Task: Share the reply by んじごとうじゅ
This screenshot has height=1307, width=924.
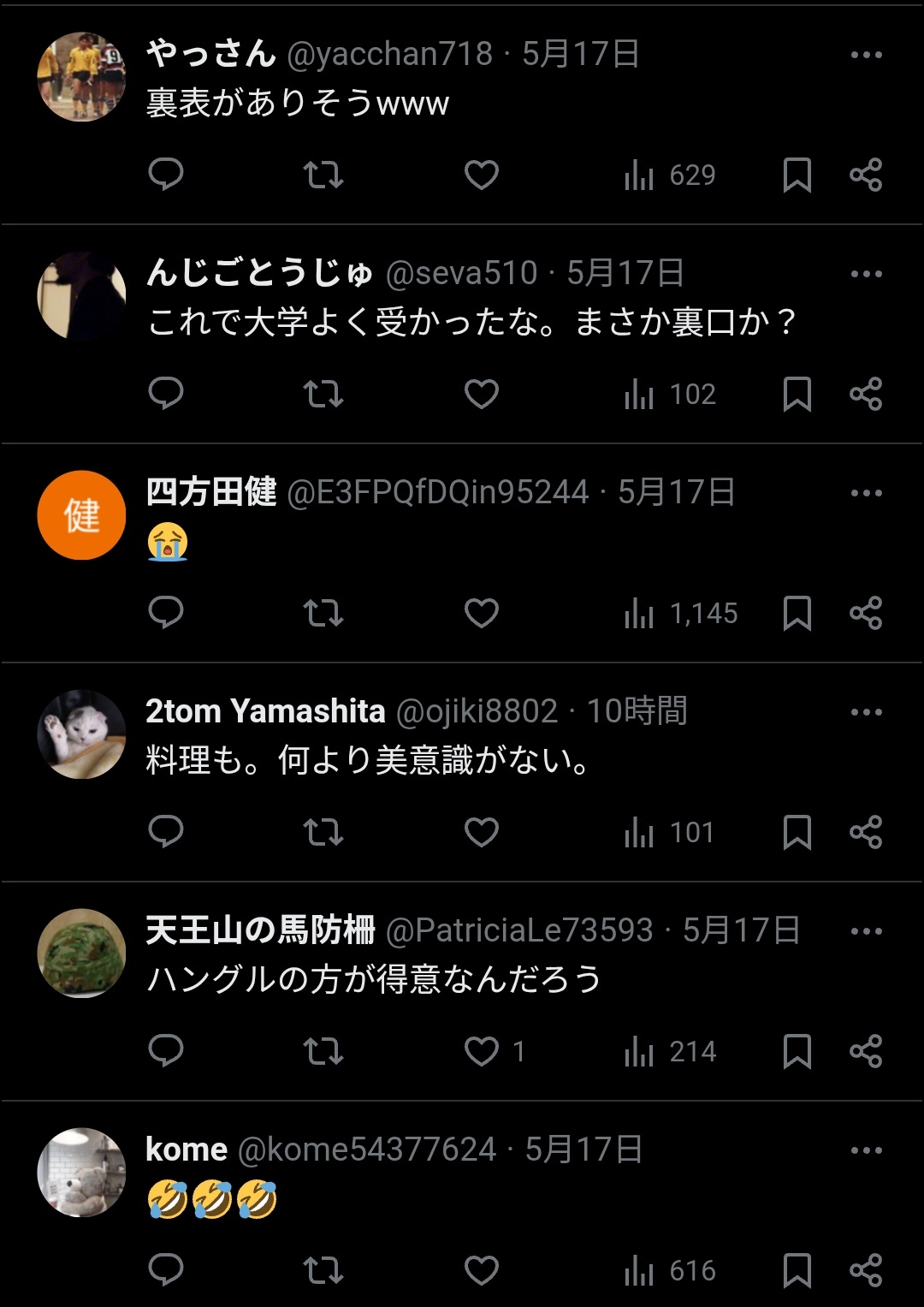Action: tap(866, 394)
